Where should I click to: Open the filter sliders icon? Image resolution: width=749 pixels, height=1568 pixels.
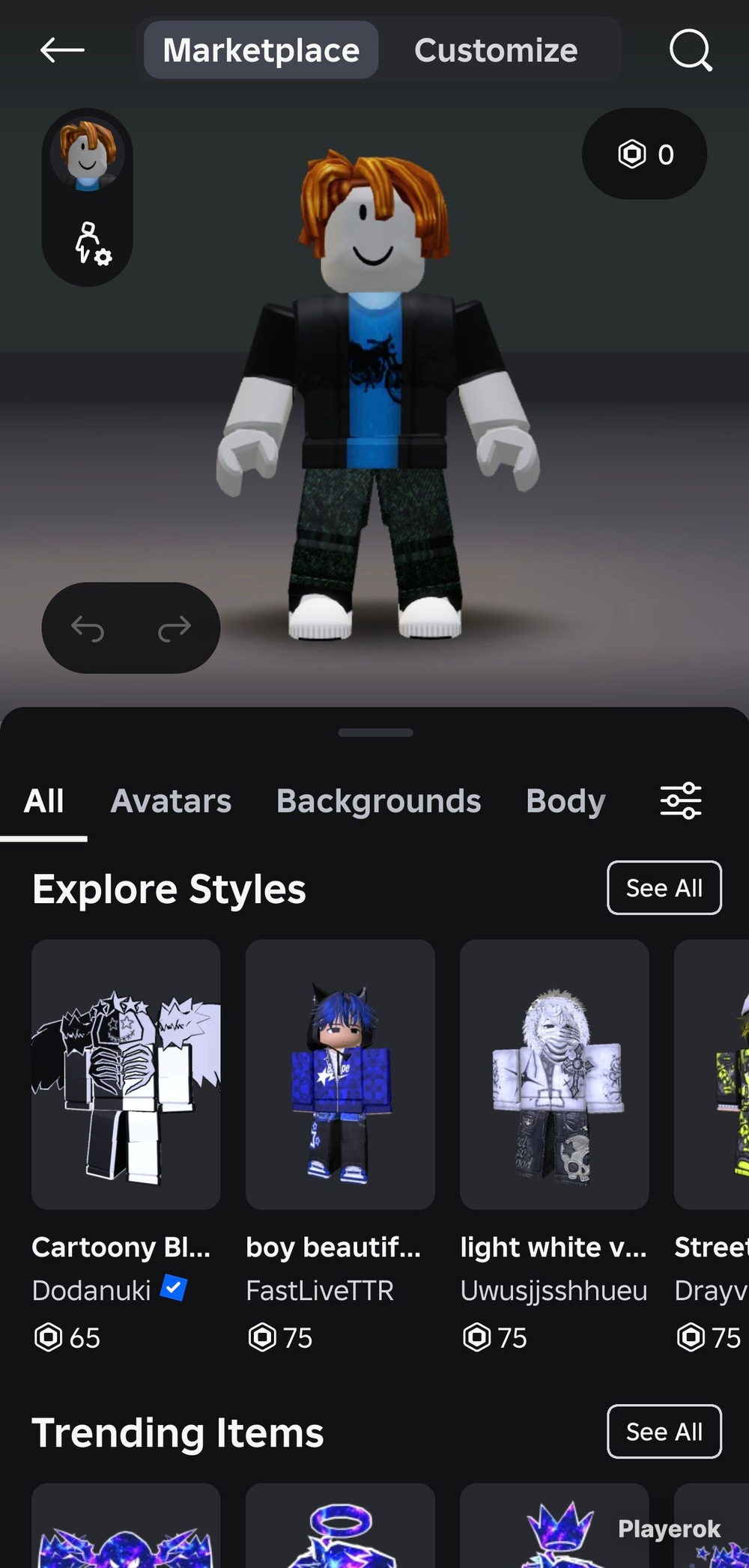(681, 801)
